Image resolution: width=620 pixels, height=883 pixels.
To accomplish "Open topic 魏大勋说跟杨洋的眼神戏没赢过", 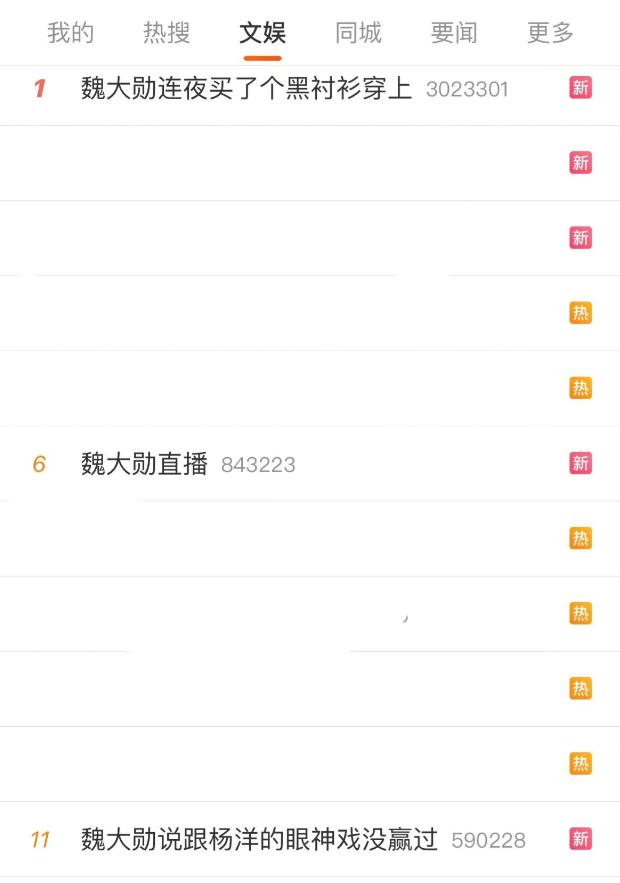I will 259,839.
